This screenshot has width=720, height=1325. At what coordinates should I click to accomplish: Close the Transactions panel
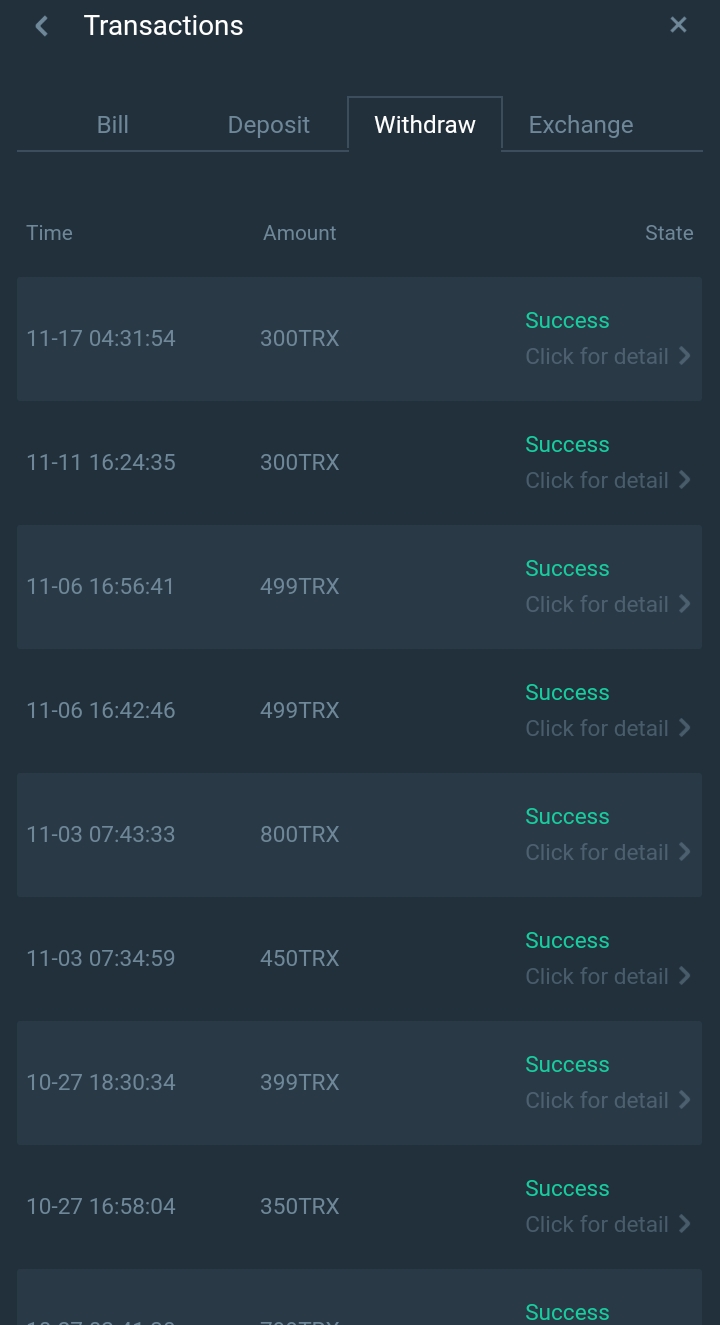678,25
